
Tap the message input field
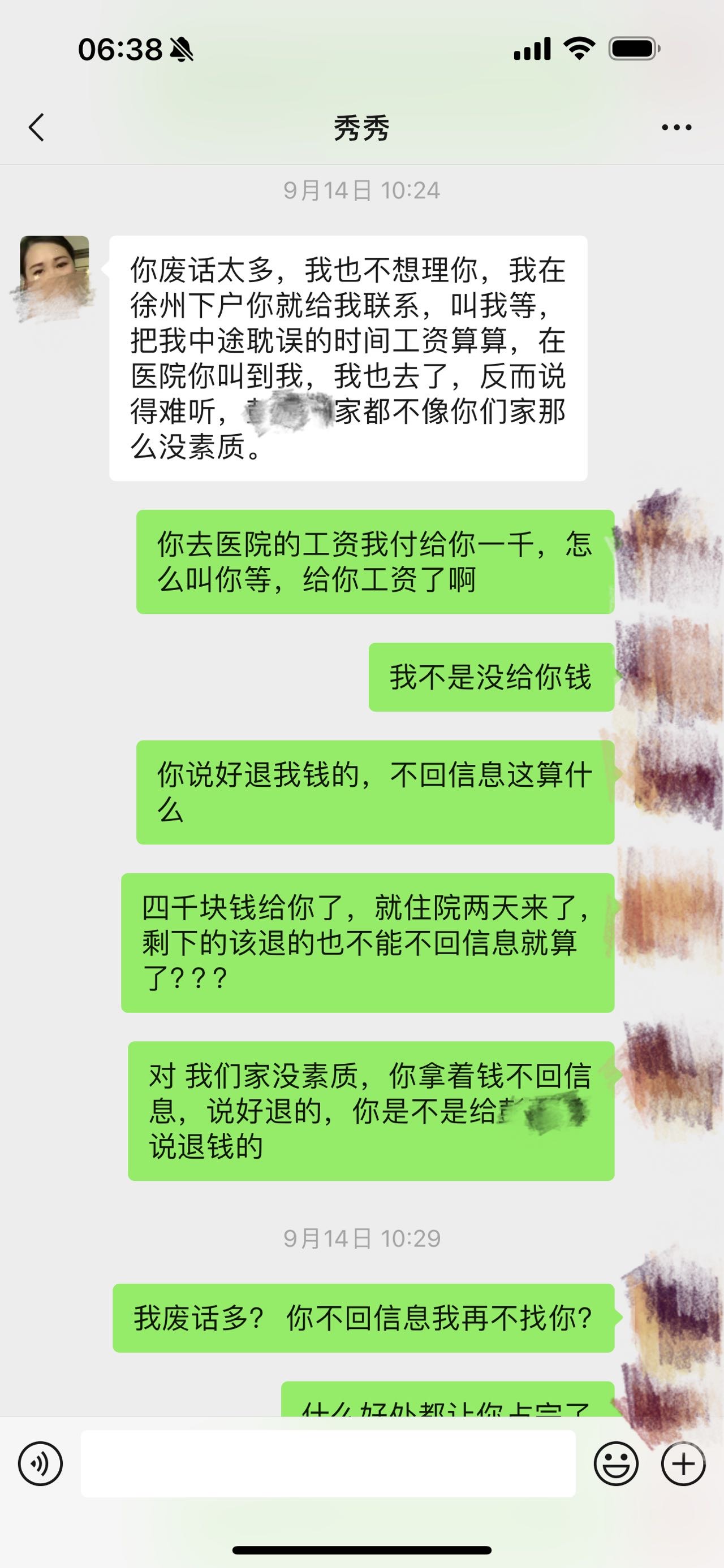click(327, 1463)
